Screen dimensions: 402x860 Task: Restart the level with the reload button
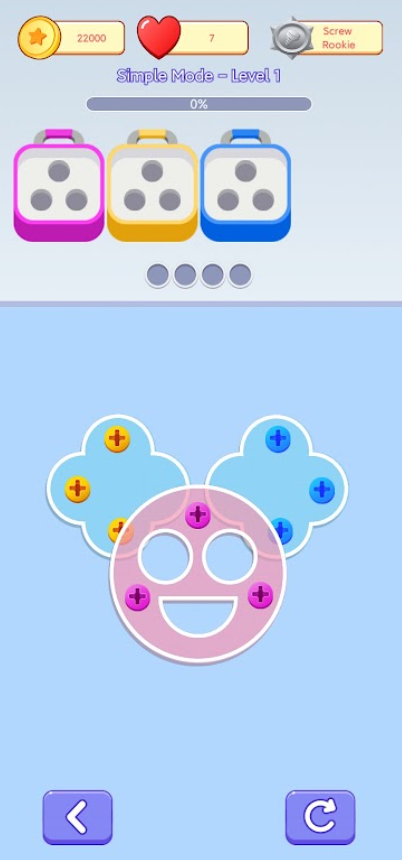tap(320, 817)
